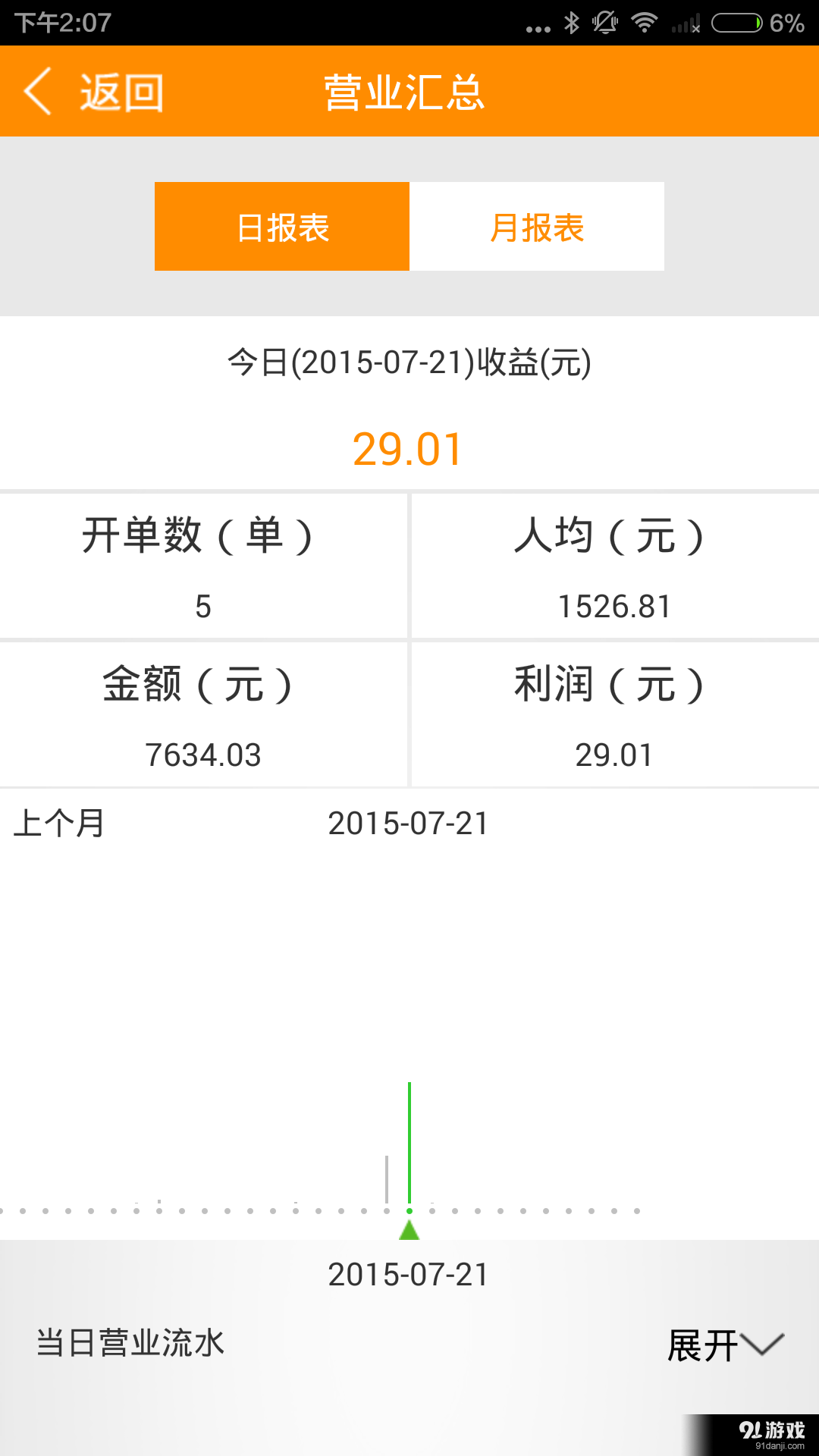
Task: Select the 月报表 option as report type
Action: click(537, 226)
